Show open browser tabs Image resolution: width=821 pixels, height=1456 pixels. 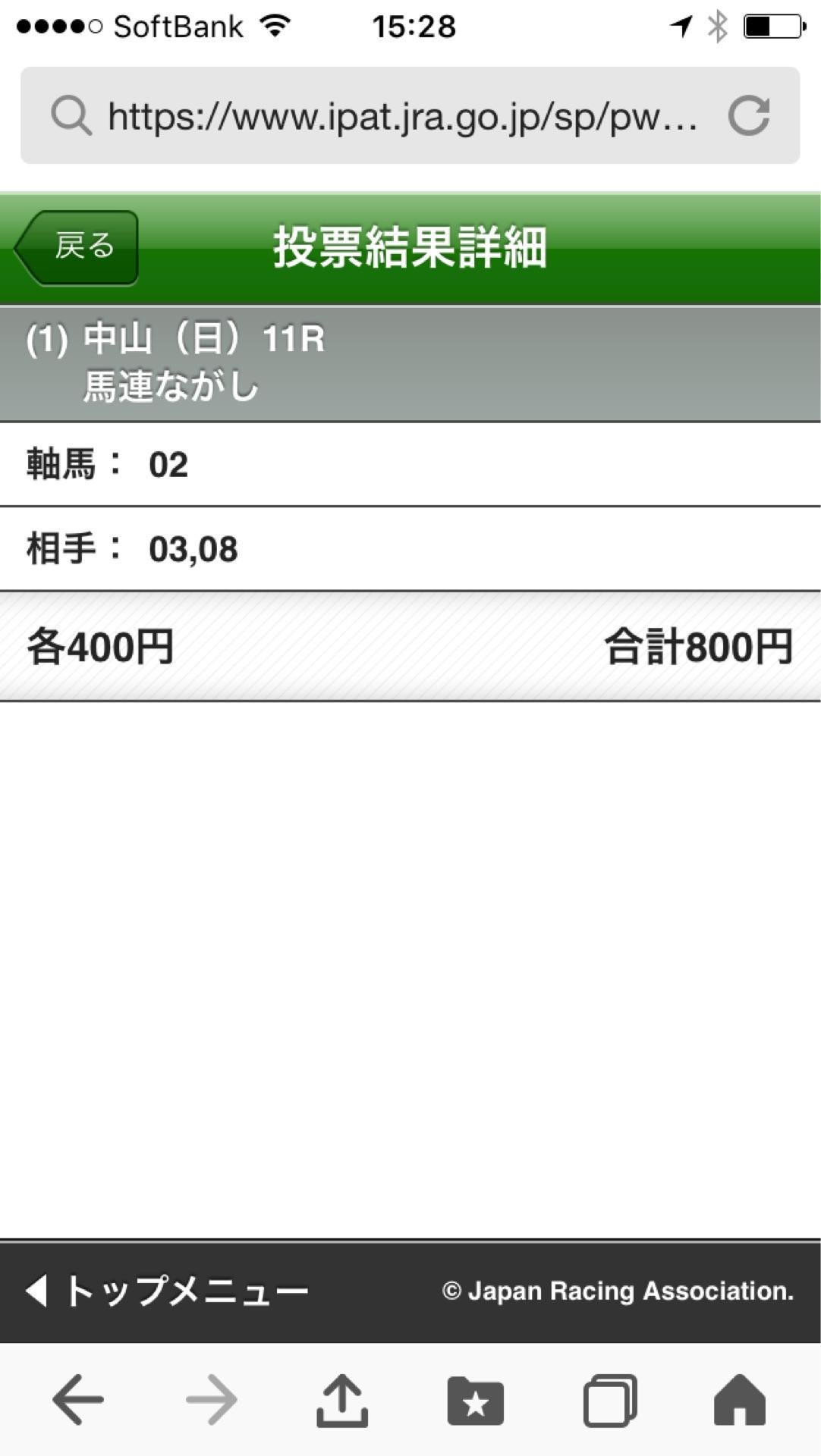pyautogui.click(x=609, y=1401)
